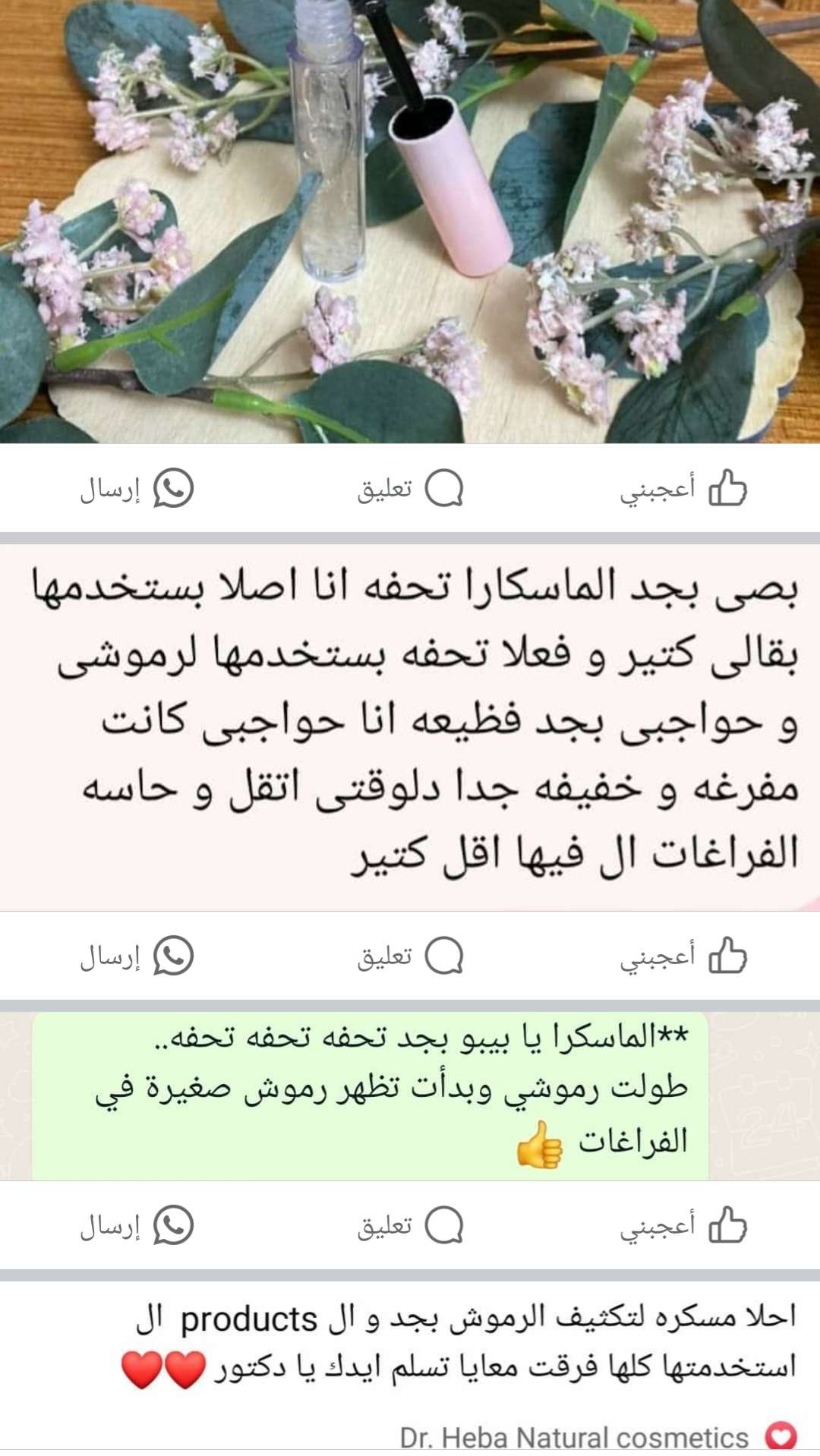The width and height of the screenshot is (820, 1456).
Task: Send the mascara tube photo via WhatsApp
Action: (137, 488)
